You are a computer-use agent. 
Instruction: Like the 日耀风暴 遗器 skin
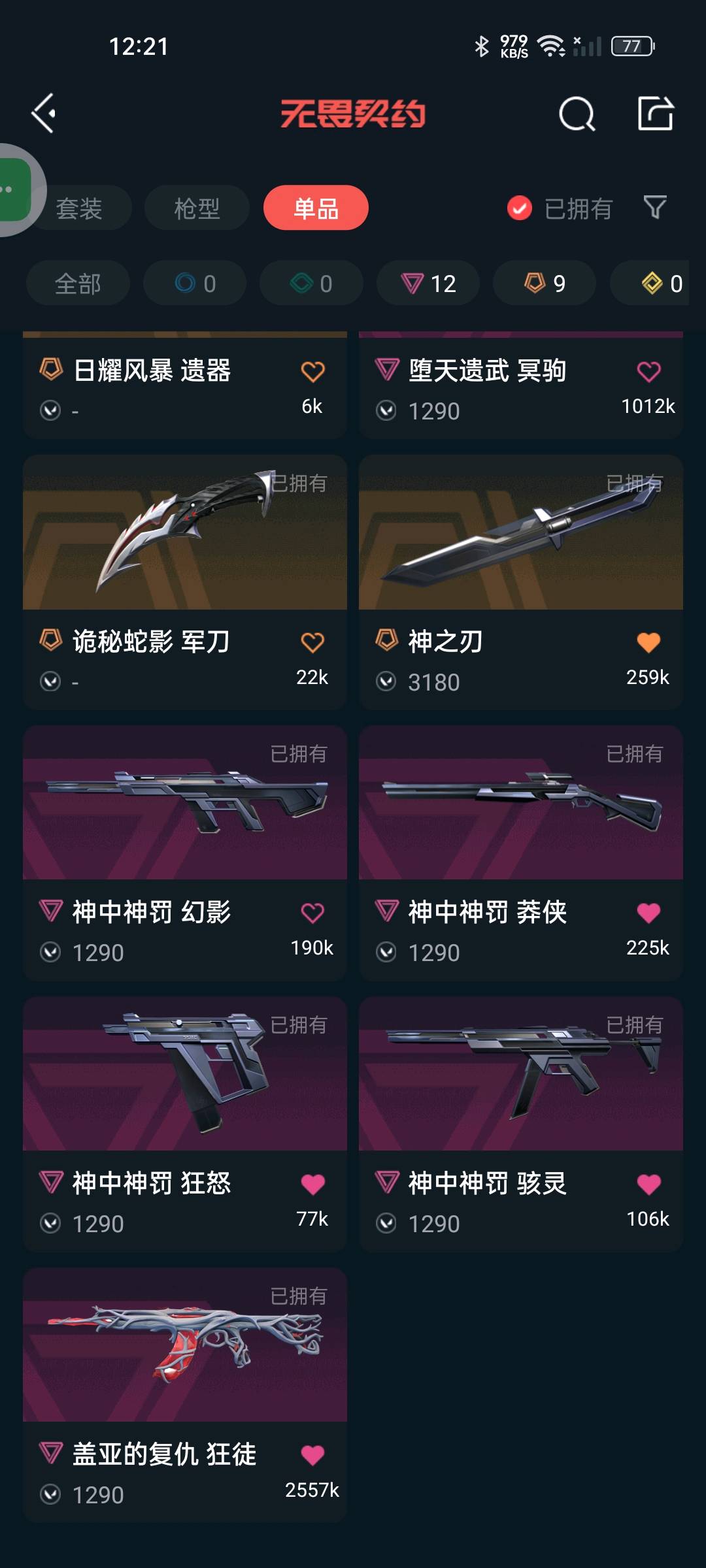(312, 372)
